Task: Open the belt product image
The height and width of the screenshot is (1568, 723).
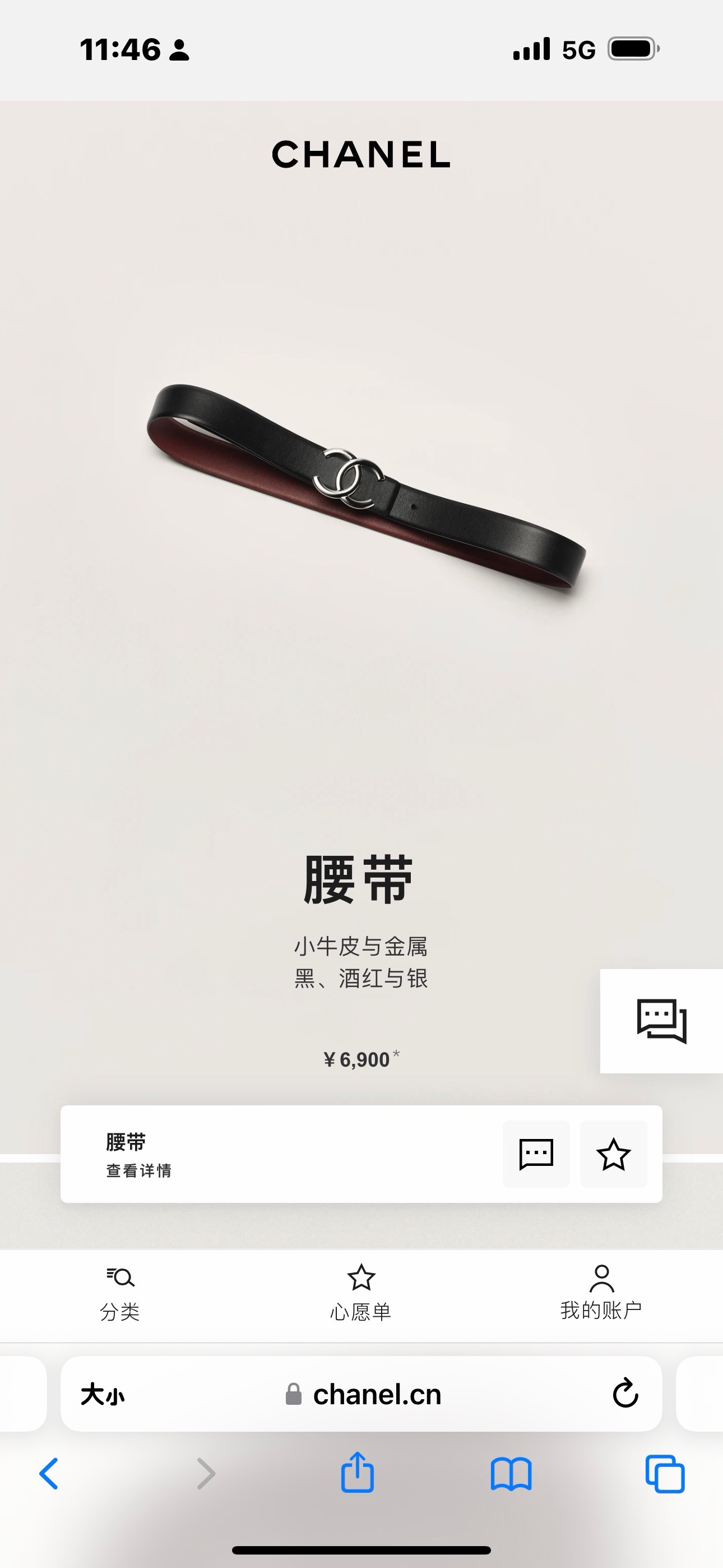Action: coord(365,487)
